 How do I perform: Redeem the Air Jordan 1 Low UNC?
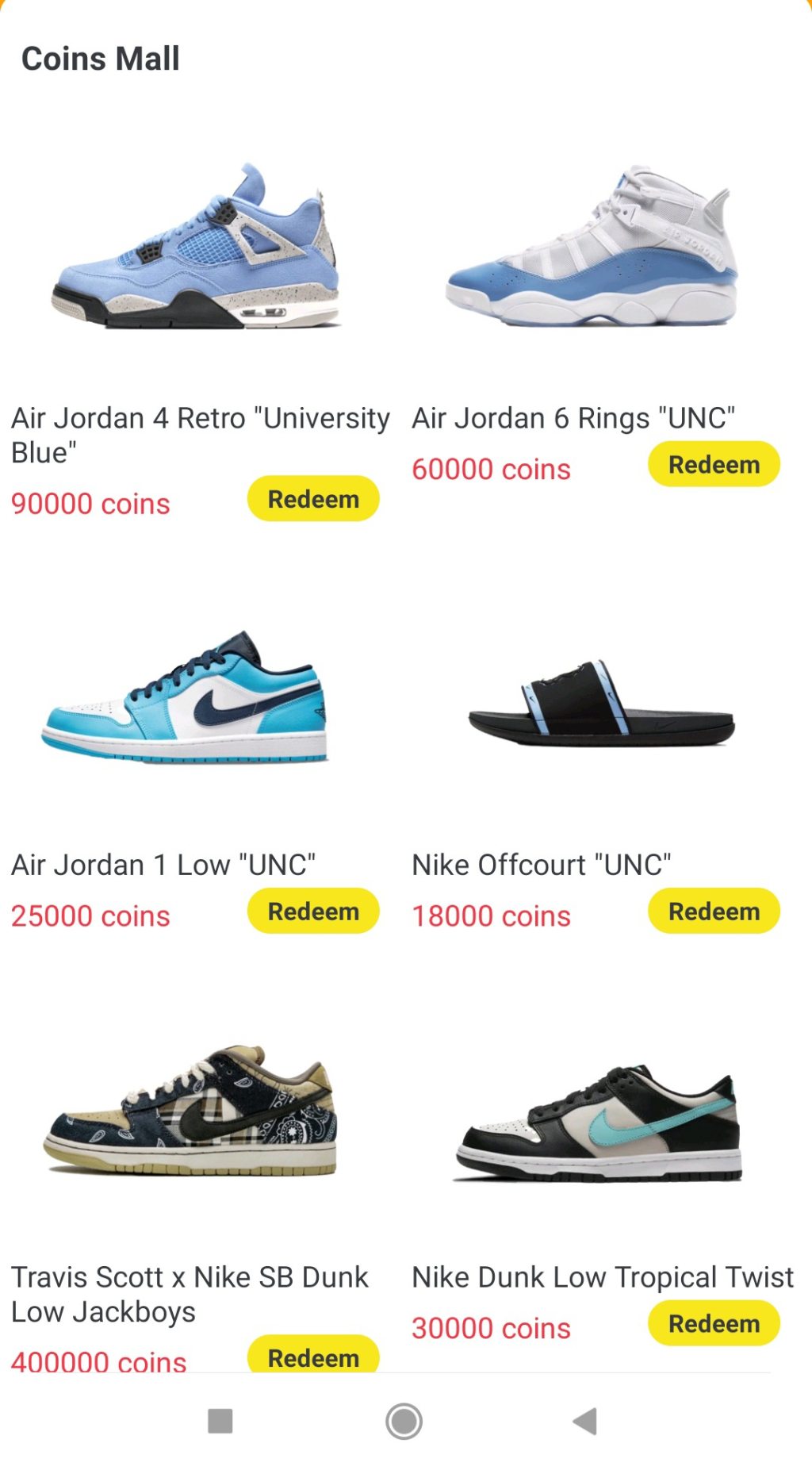click(x=313, y=912)
